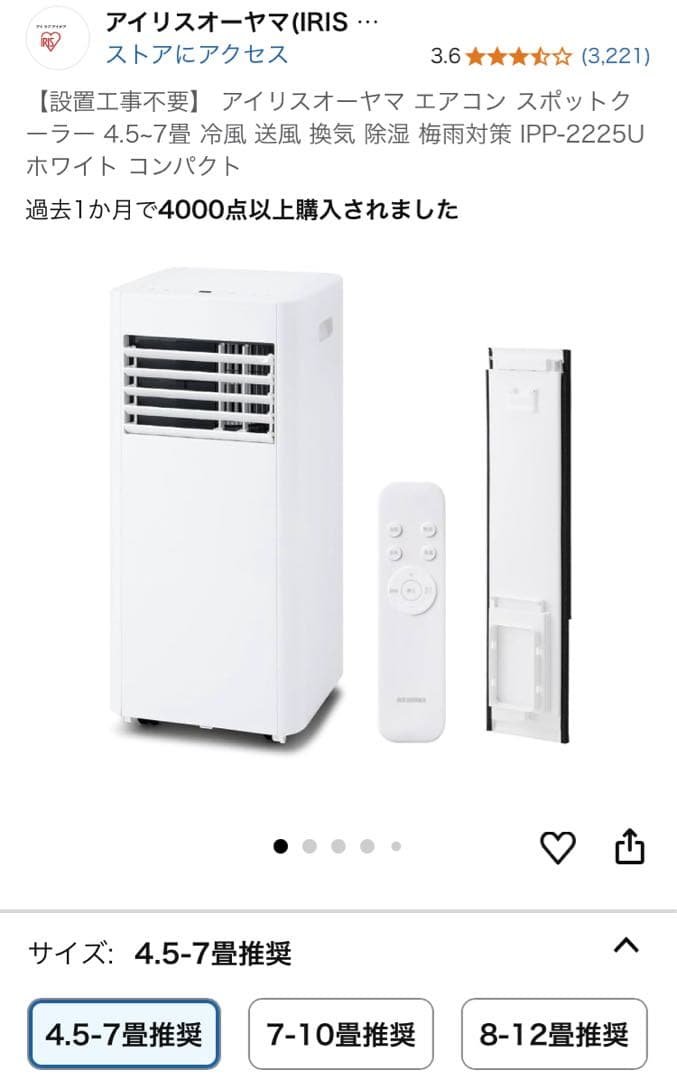
Task: Pick the 8-12畳推奨 size option
Action: pos(553,1034)
